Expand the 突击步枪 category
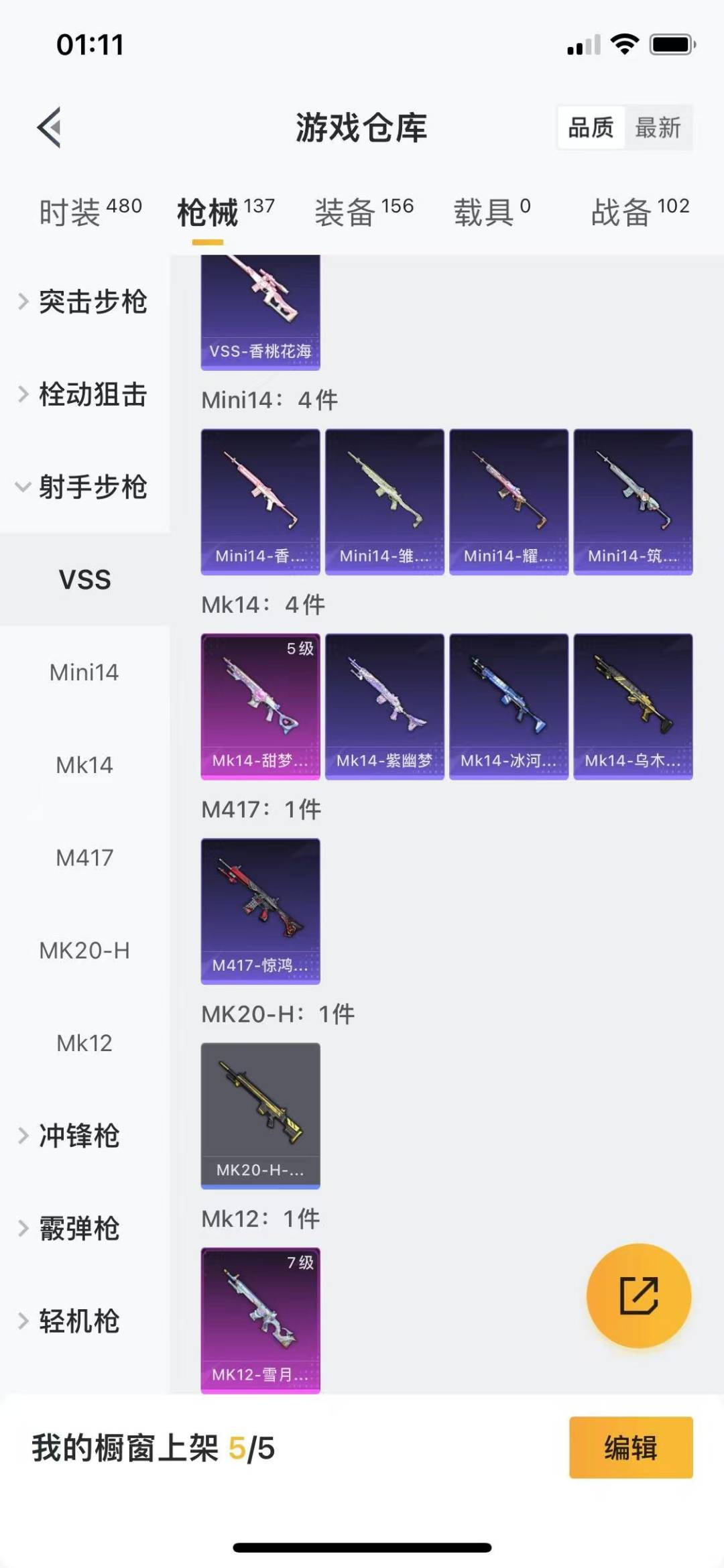 tap(84, 302)
